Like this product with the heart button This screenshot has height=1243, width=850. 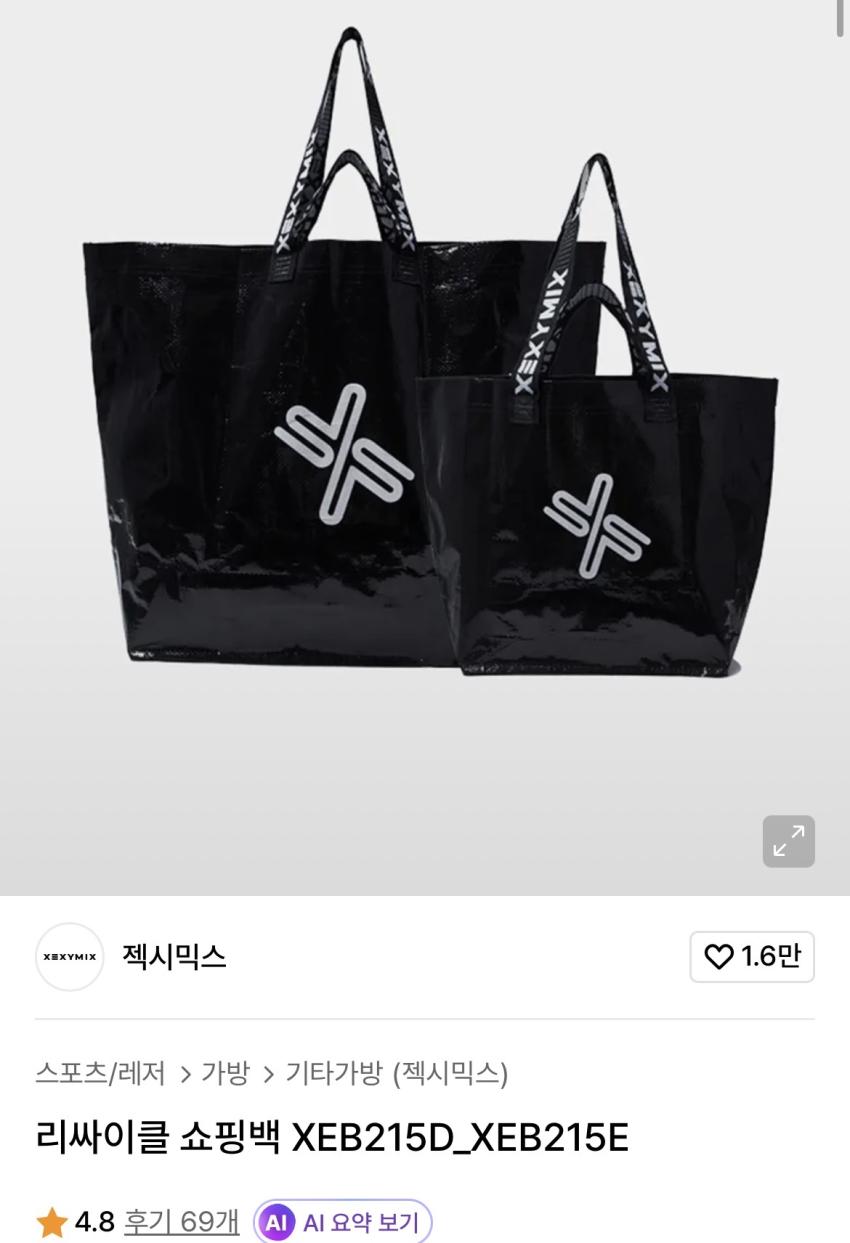752,957
